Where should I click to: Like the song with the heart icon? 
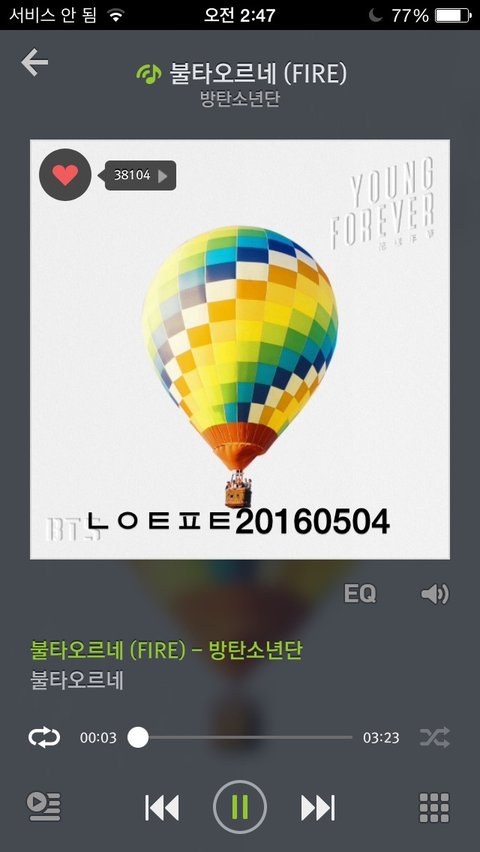tap(65, 175)
